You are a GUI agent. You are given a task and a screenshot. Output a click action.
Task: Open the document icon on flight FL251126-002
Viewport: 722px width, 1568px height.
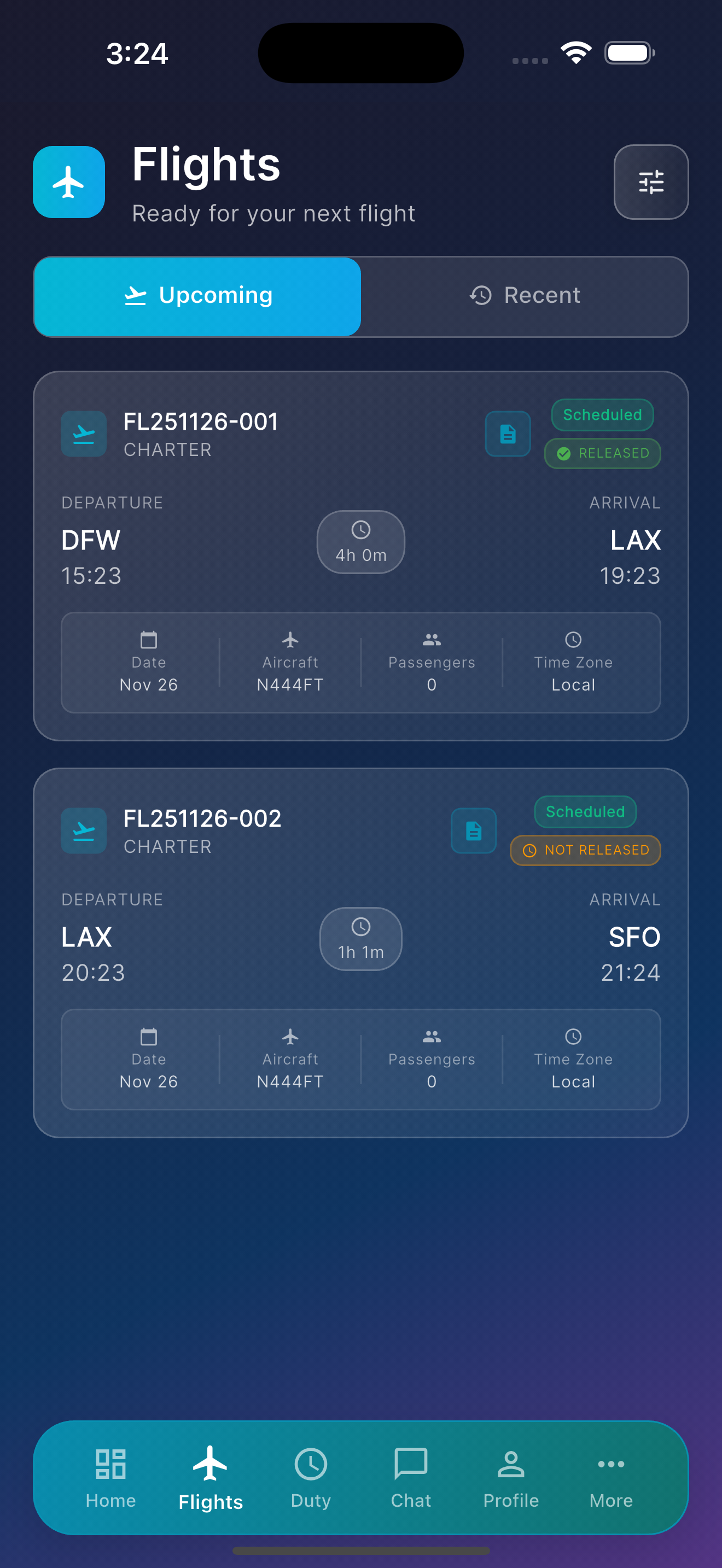pos(473,831)
